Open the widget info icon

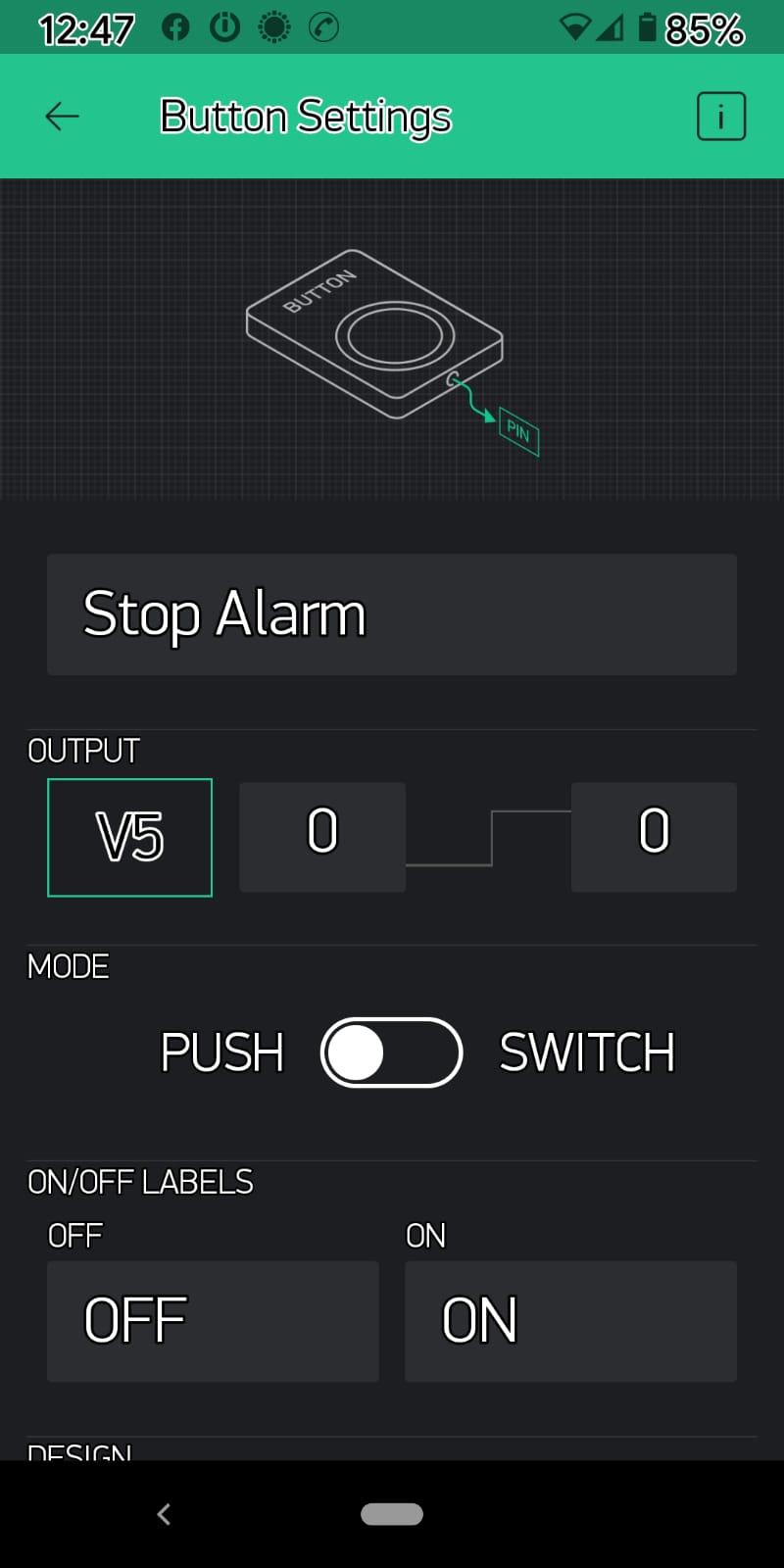coord(720,117)
